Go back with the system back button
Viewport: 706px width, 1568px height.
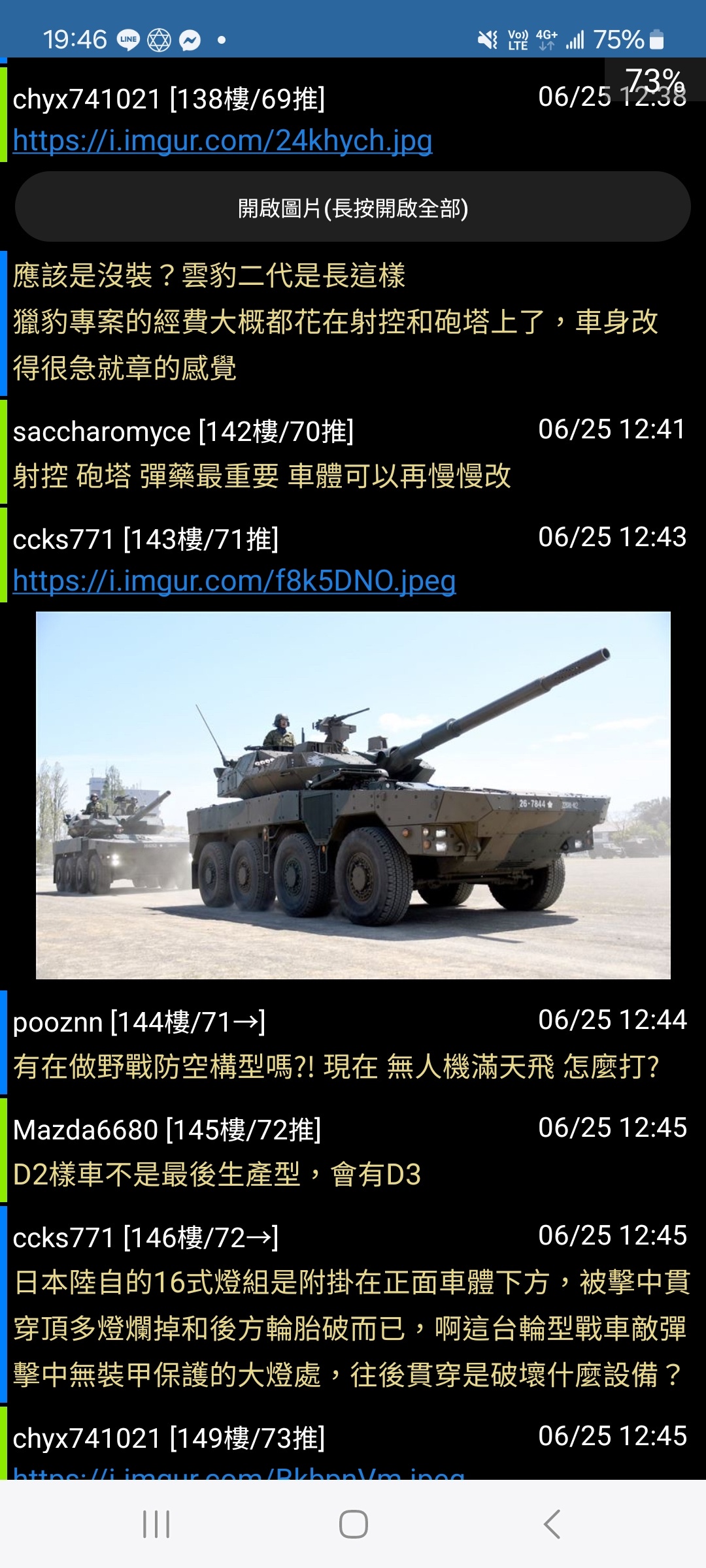(x=551, y=1524)
